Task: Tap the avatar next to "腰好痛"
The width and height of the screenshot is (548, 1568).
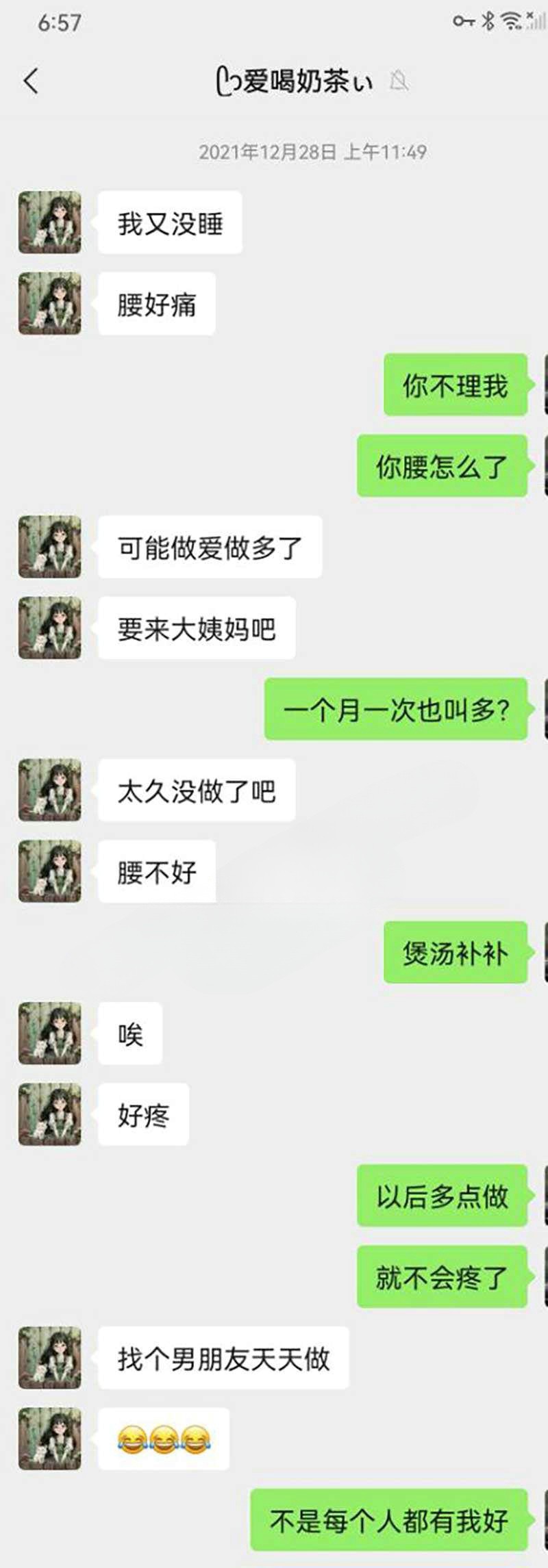Action: click(49, 303)
